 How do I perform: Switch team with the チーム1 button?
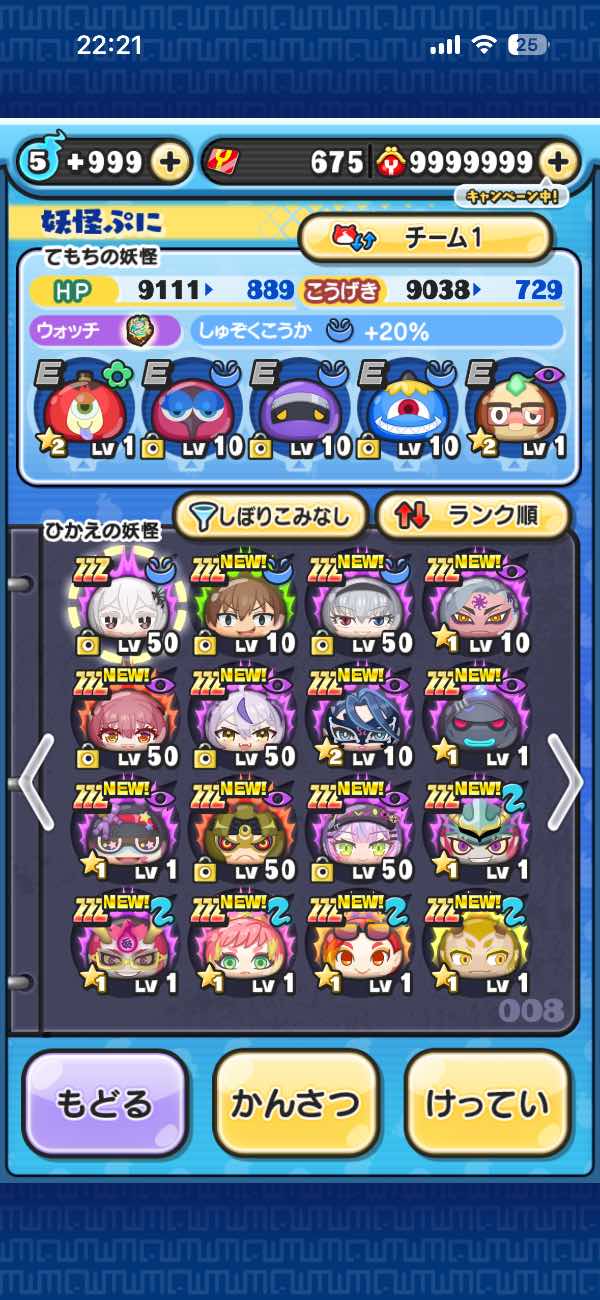point(426,237)
